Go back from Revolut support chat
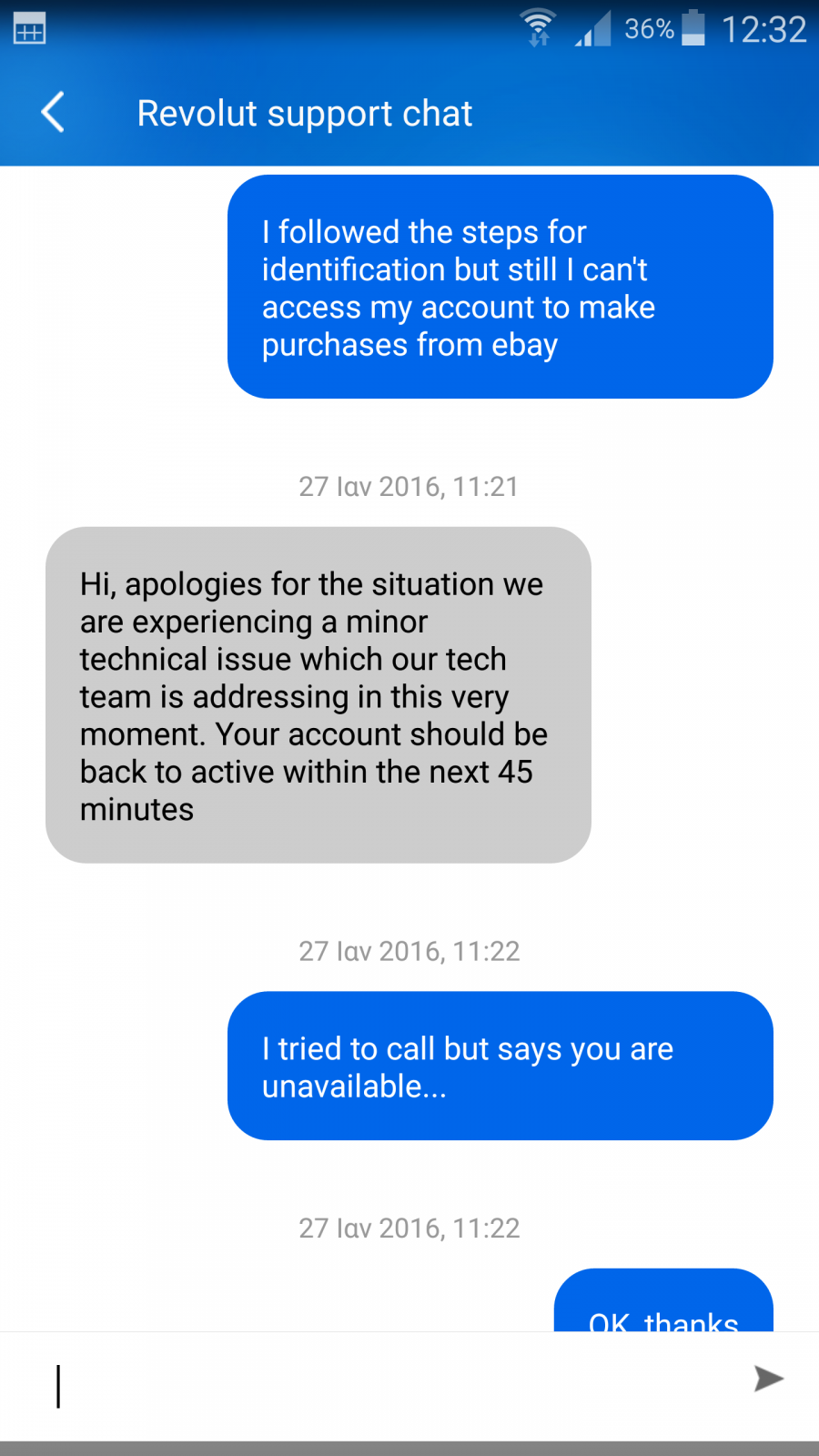 point(53,113)
